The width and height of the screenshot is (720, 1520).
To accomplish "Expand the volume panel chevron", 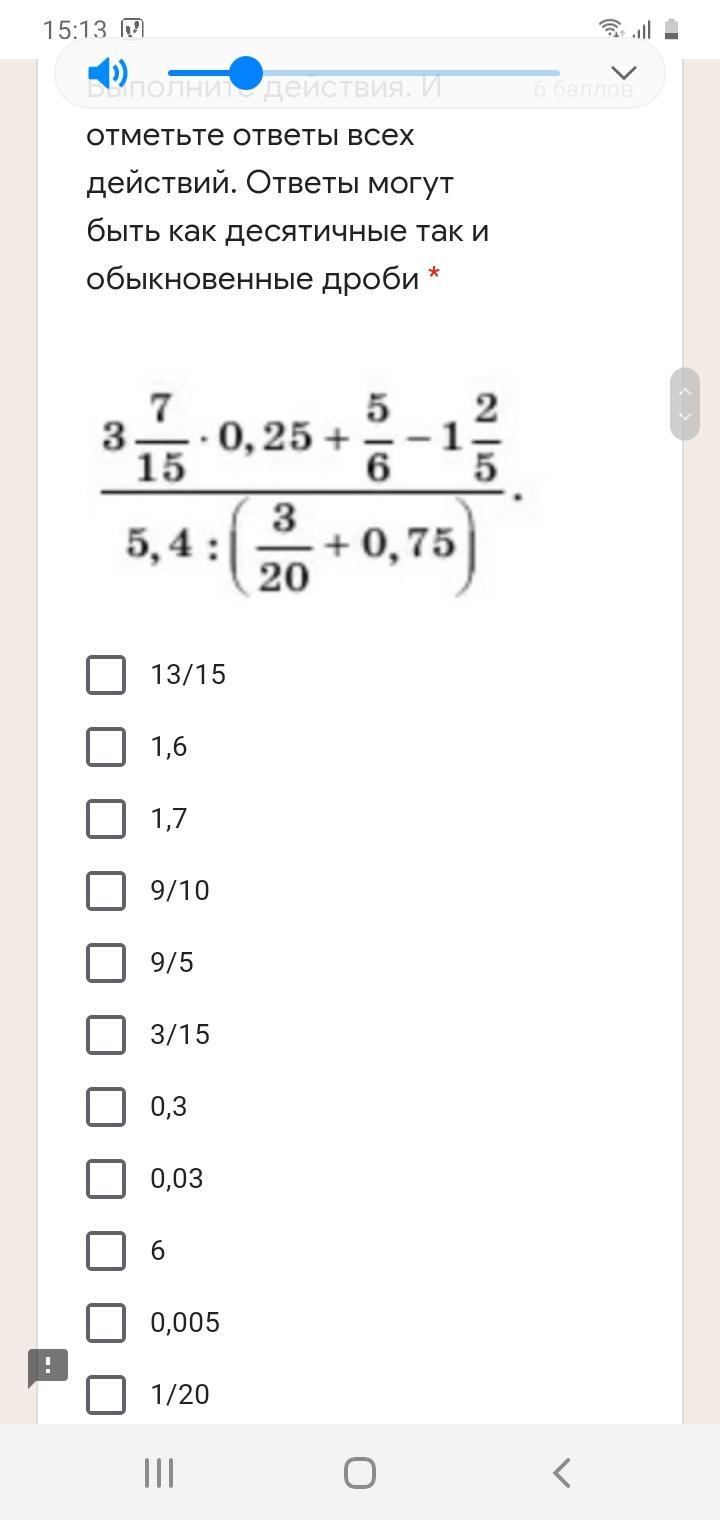I will [624, 73].
